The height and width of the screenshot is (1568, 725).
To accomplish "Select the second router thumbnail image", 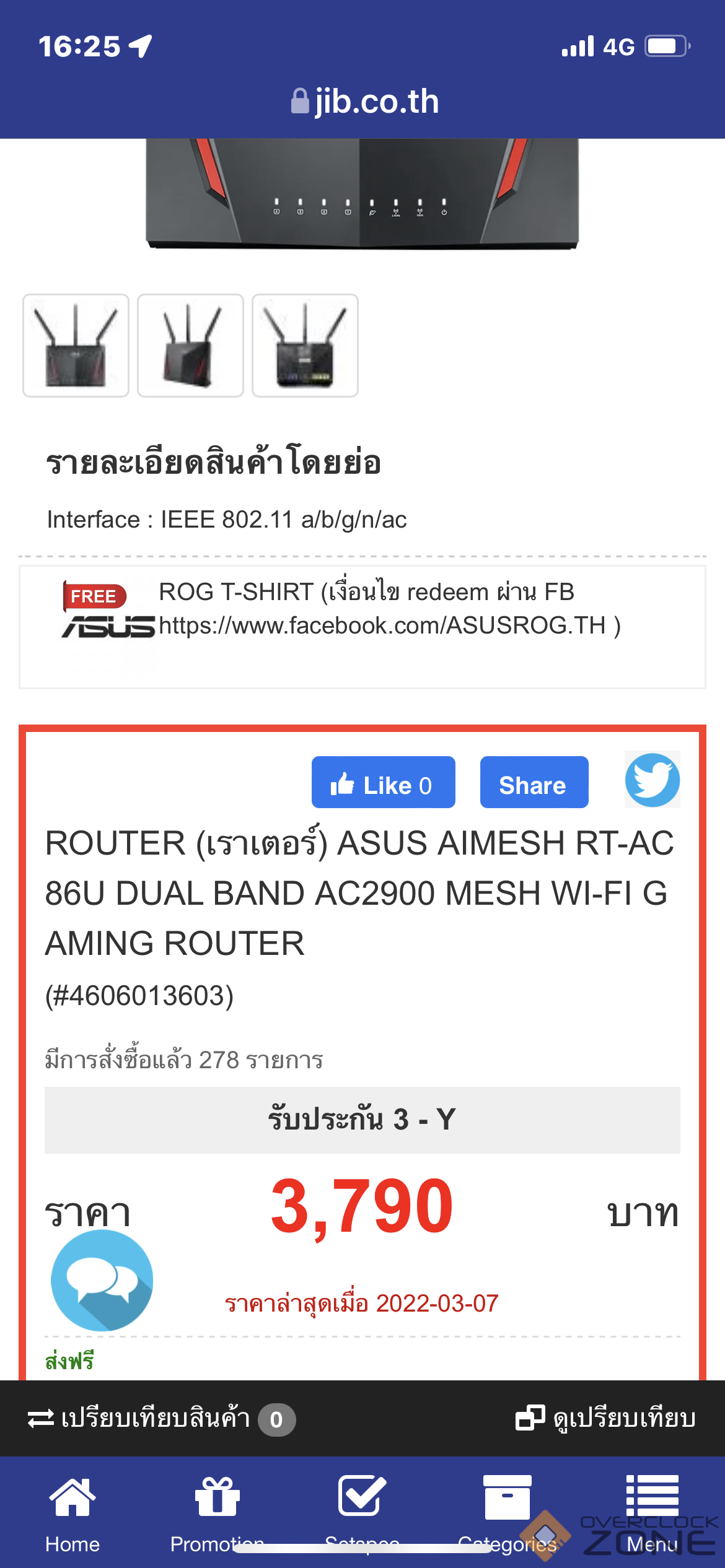I will [190, 345].
